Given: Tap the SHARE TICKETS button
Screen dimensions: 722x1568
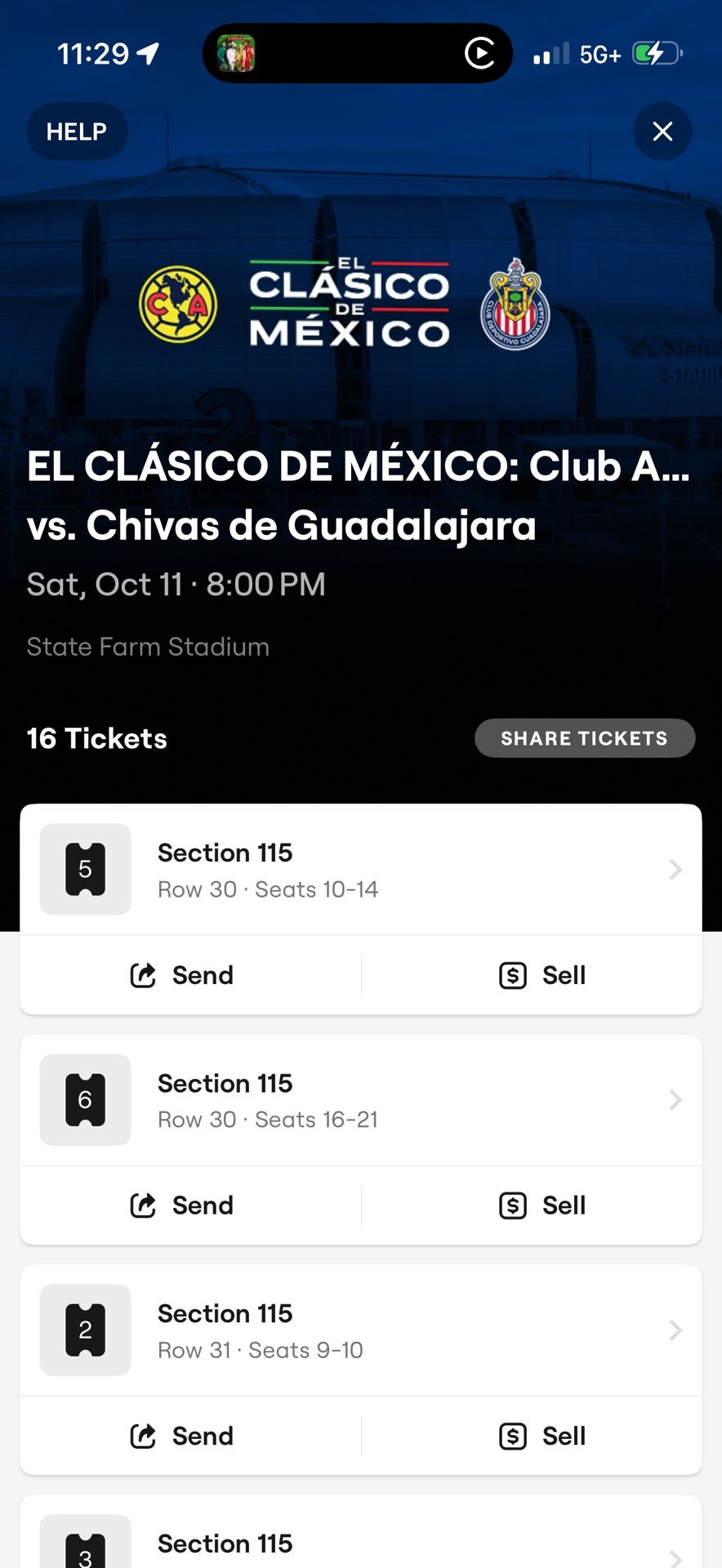Looking at the screenshot, I should click(585, 737).
